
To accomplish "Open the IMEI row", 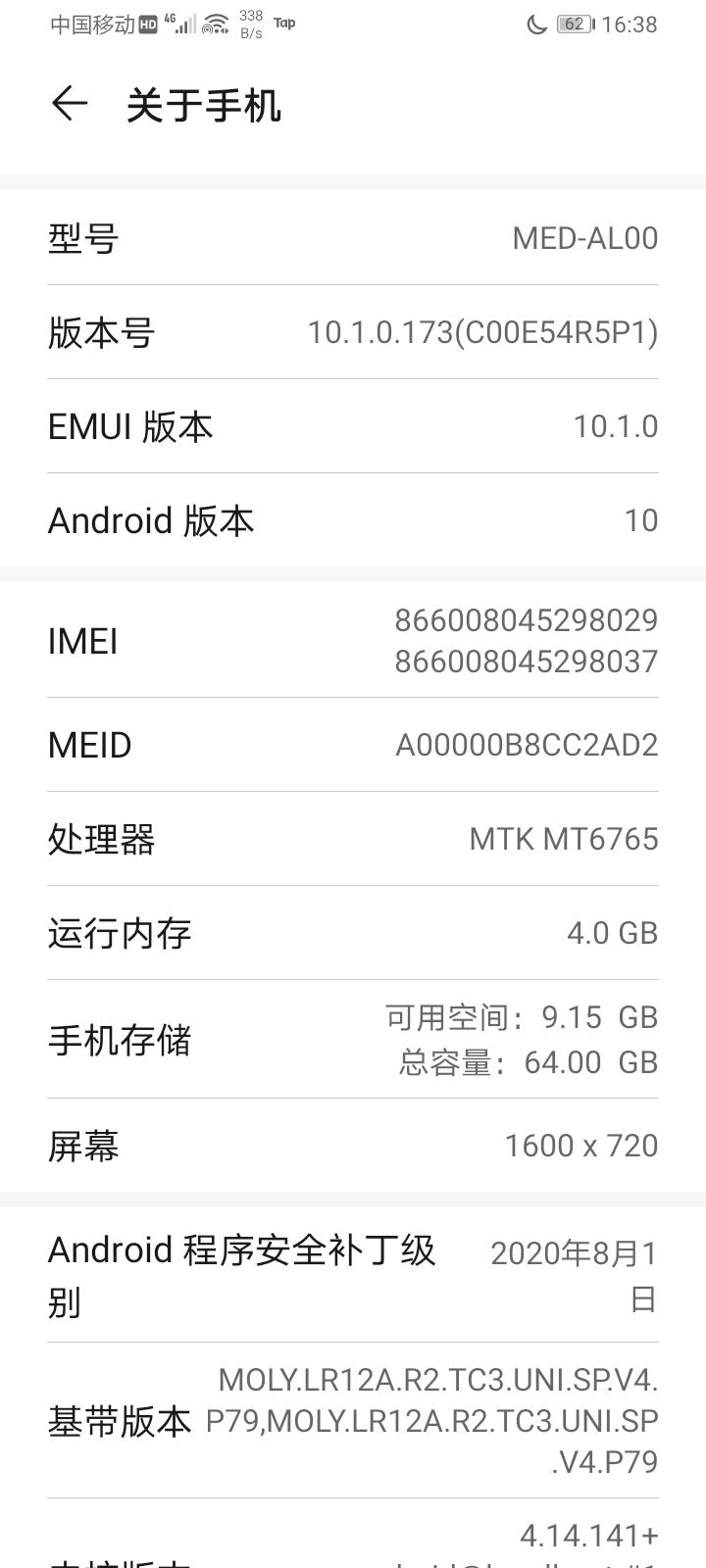I will pos(353,641).
